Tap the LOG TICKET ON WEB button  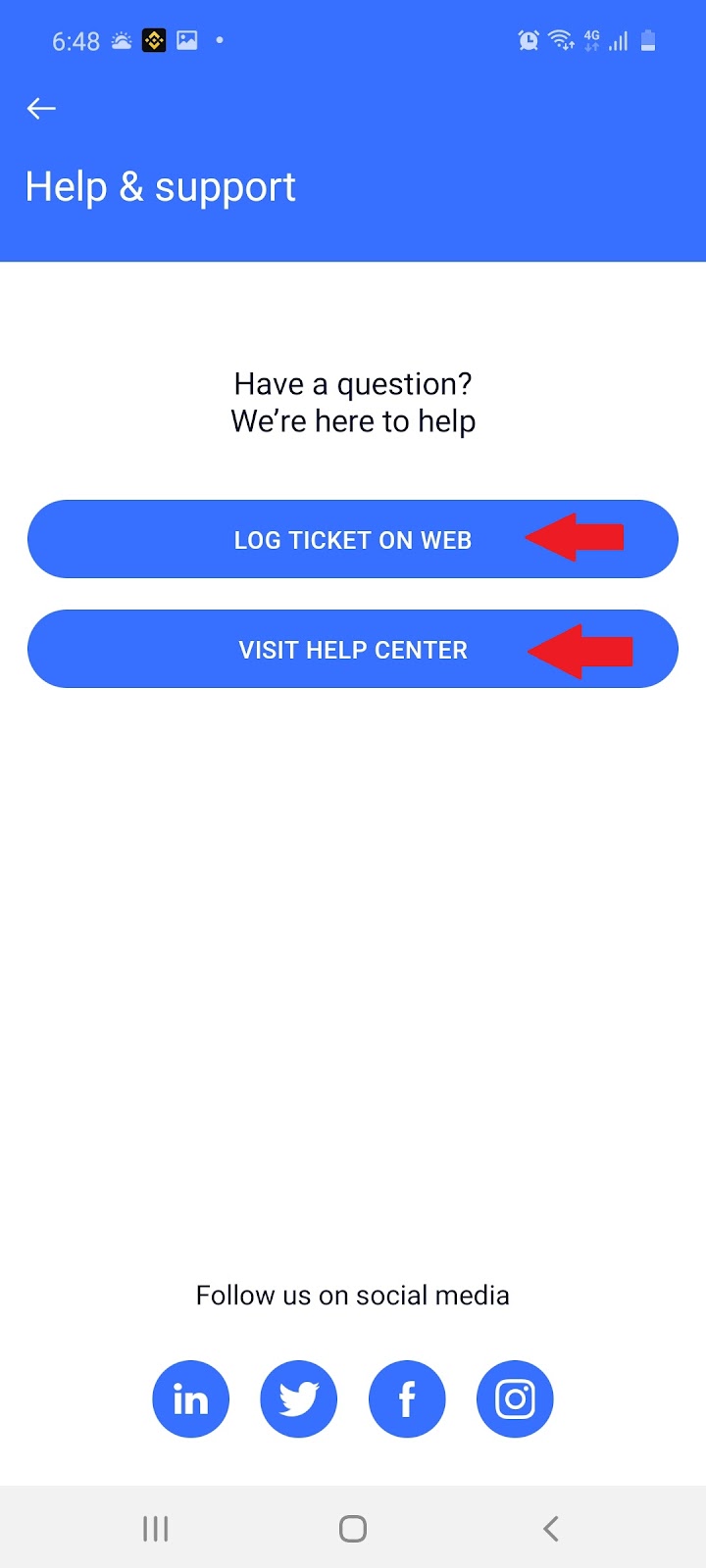(x=353, y=540)
